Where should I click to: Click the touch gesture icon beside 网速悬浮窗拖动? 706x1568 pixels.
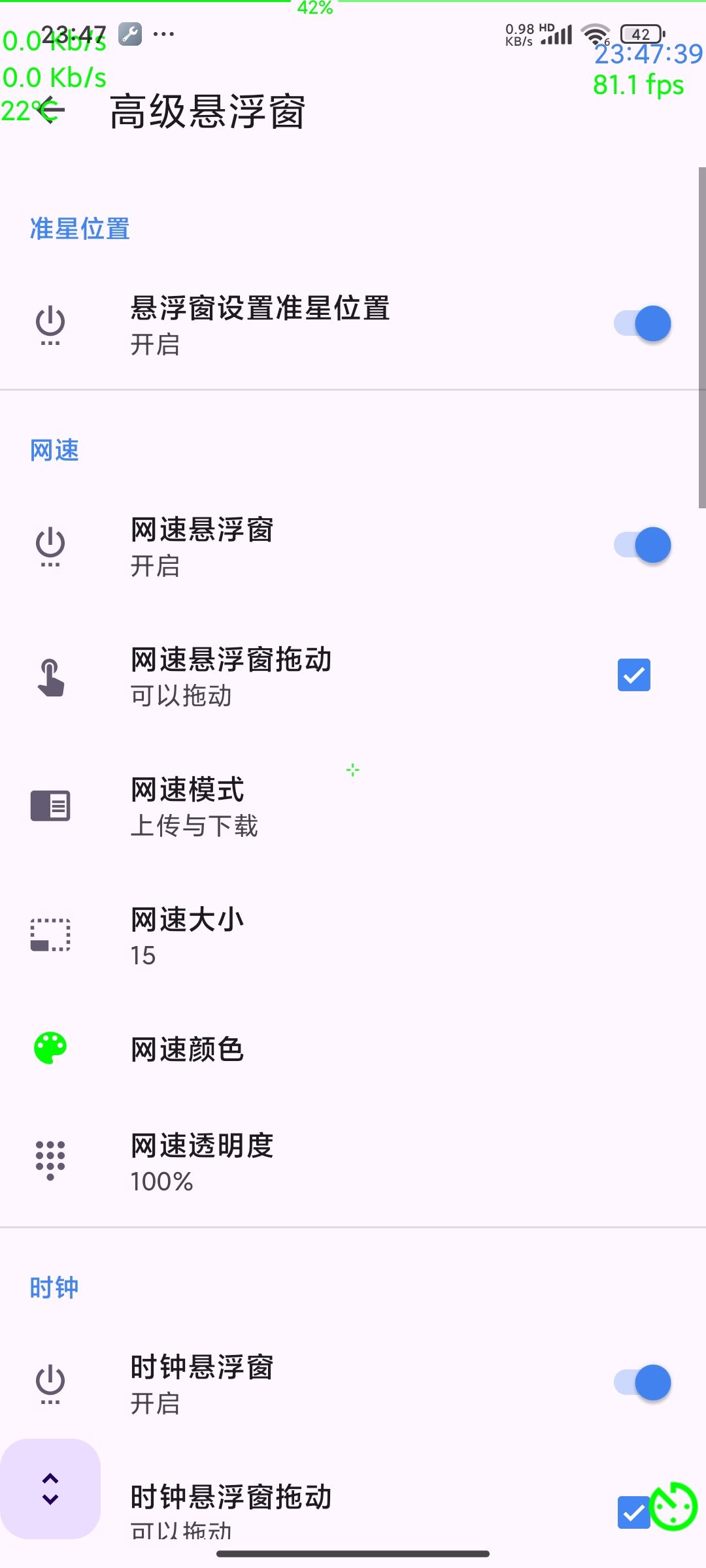pos(50,676)
